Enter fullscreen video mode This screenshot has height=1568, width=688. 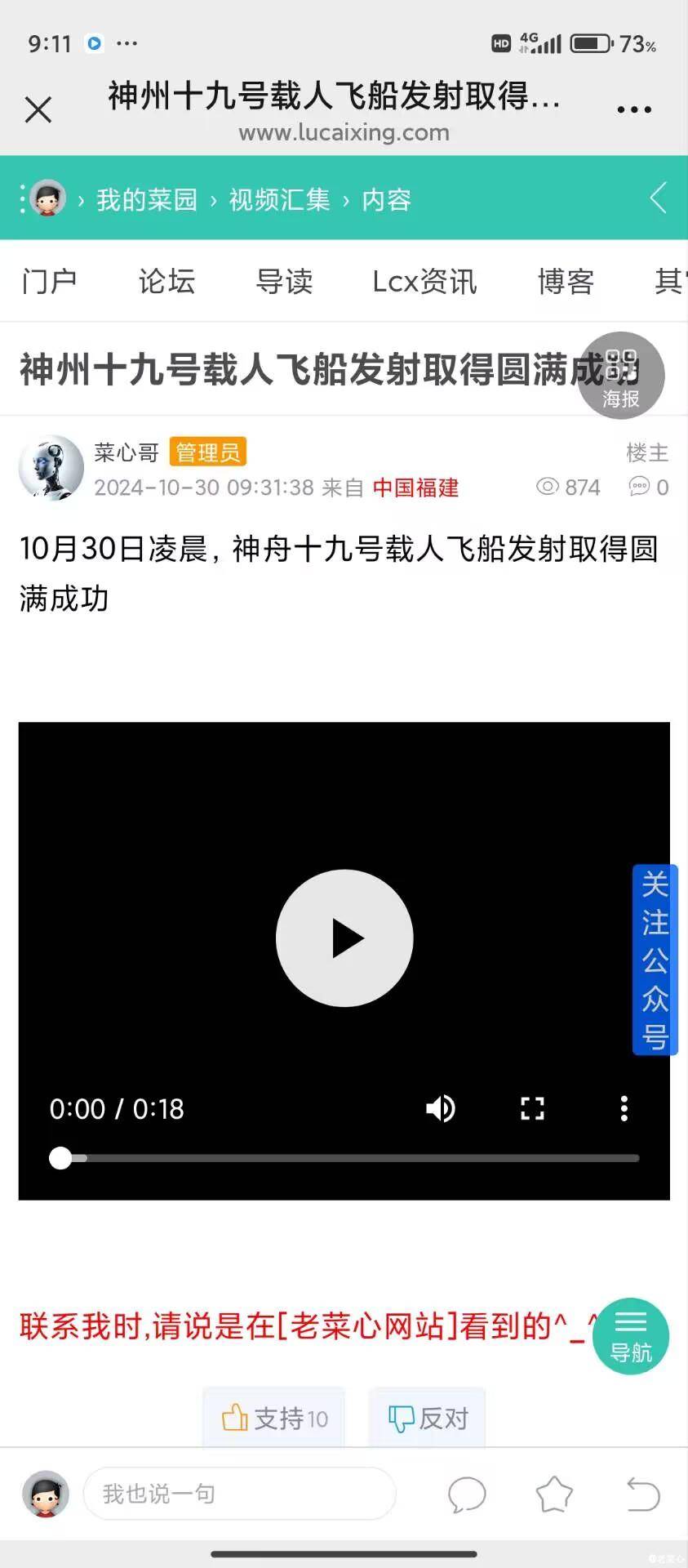pyautogui.click(x=532, y=1108)
